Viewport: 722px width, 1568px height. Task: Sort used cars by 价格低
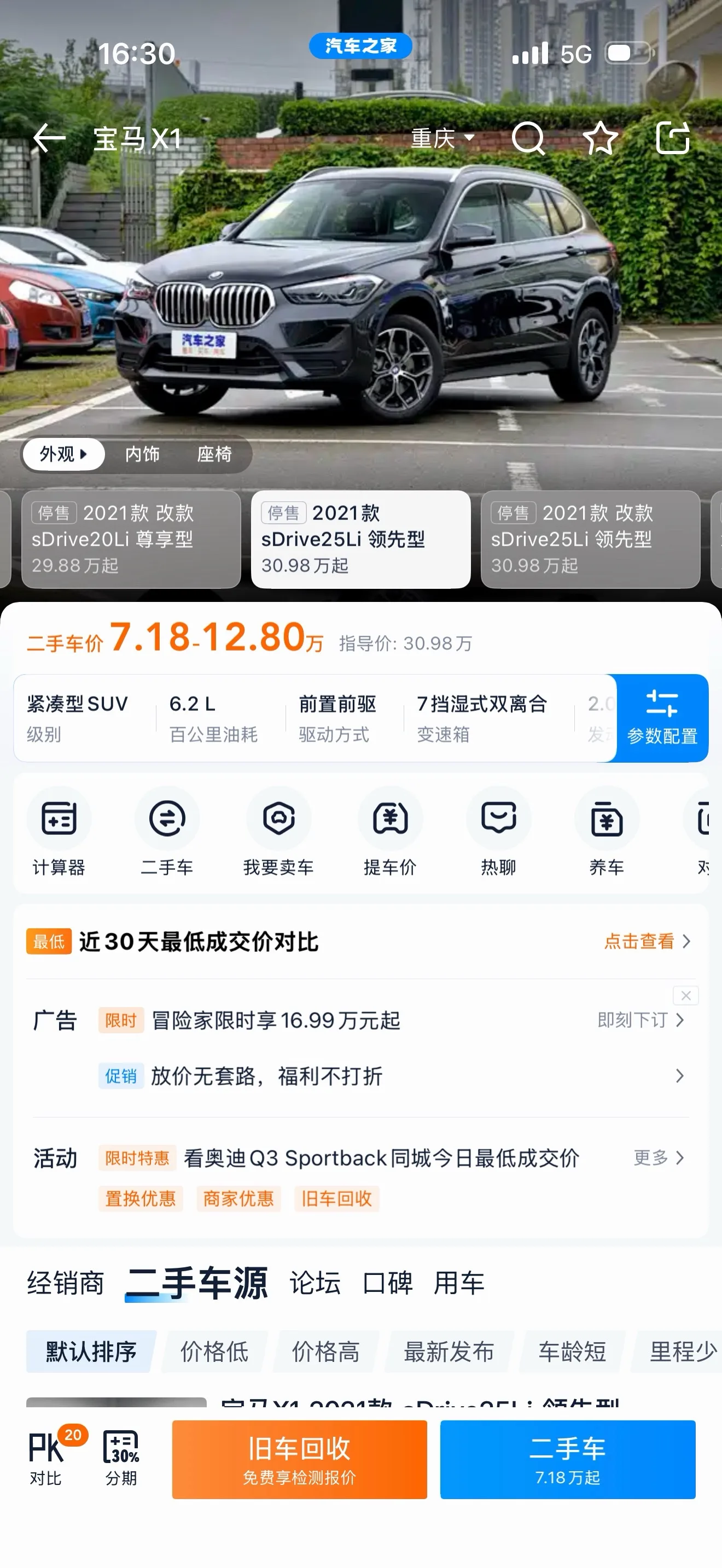214,1351
